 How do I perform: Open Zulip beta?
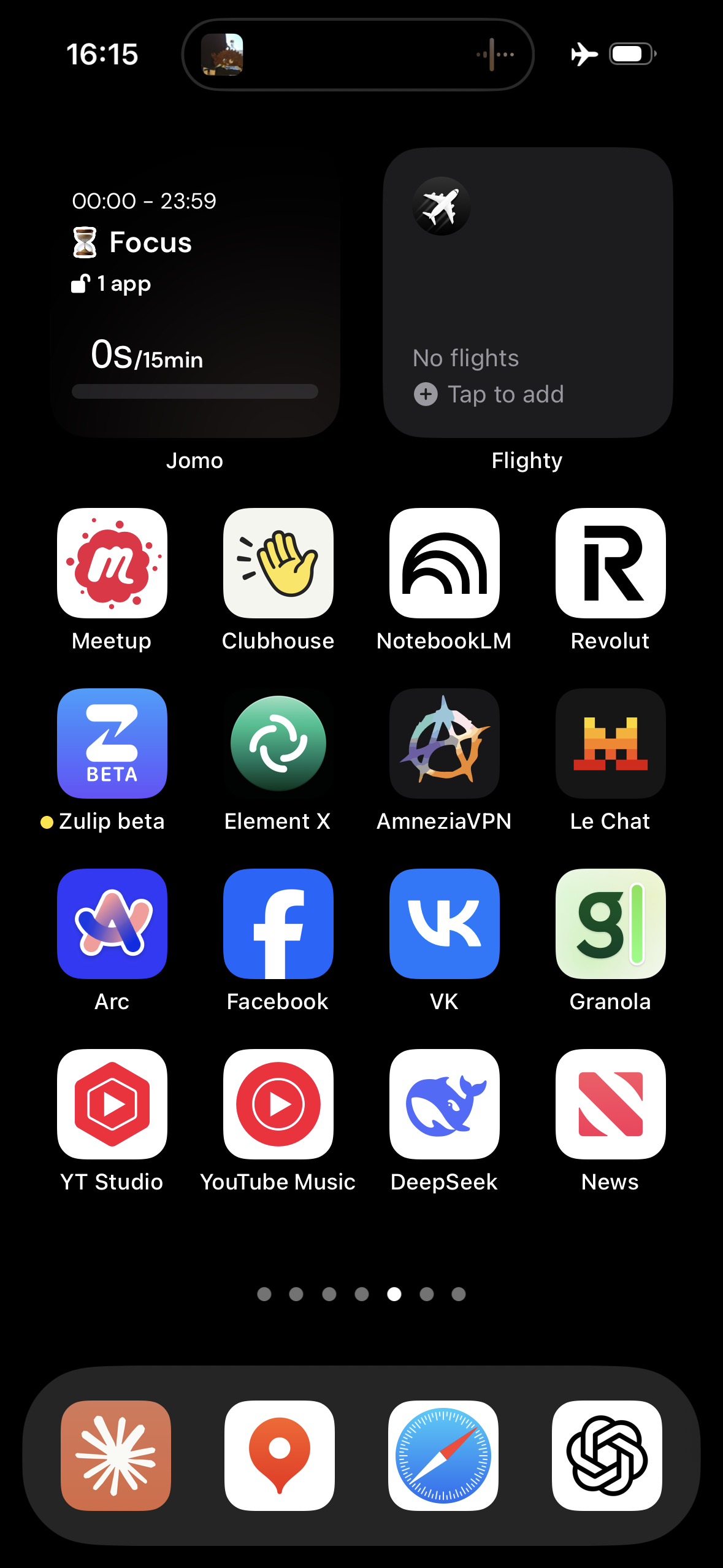click(112, 744)
